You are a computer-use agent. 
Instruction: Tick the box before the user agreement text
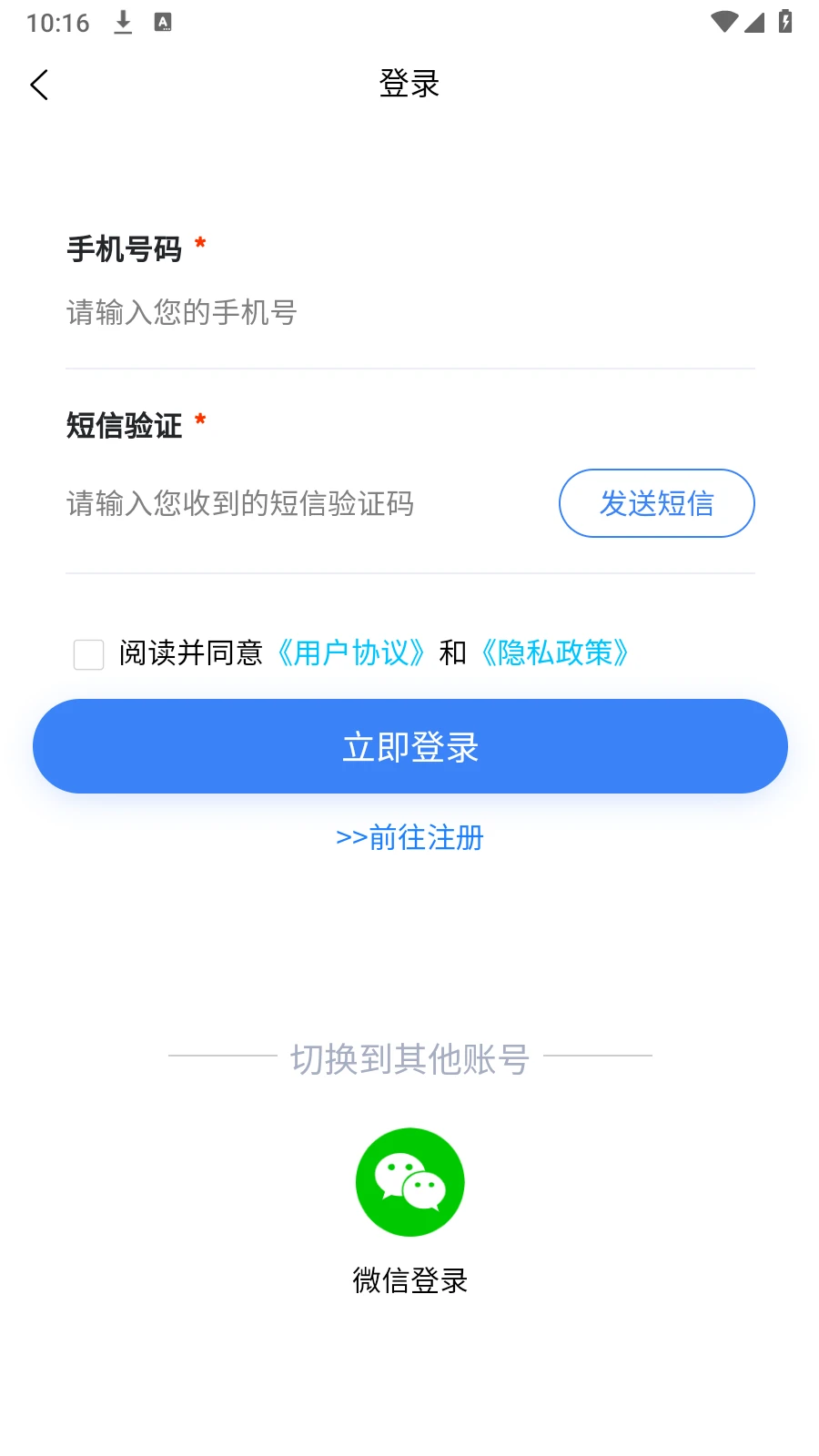(x=88, y=653)
